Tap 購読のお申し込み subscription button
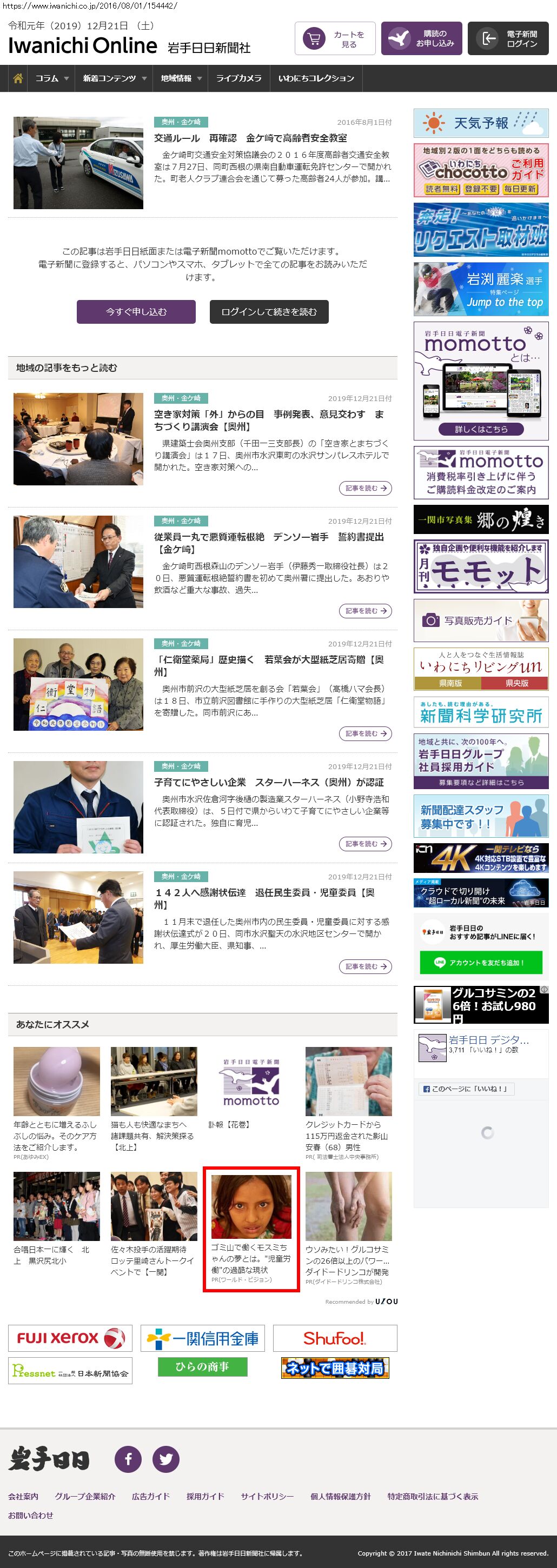Screen dimensions: 557x1568 pos(421,39)
